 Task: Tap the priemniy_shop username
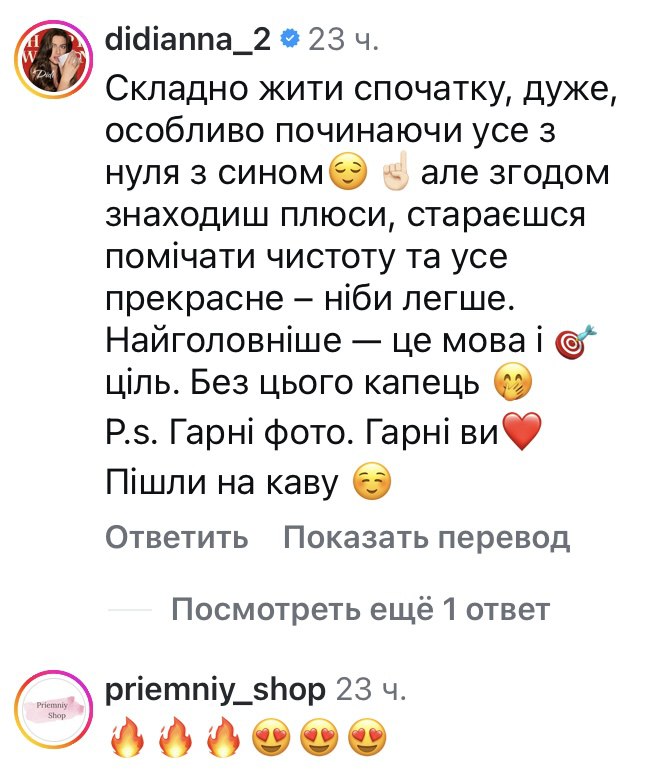pyautogui.click(x=214, y=689)
